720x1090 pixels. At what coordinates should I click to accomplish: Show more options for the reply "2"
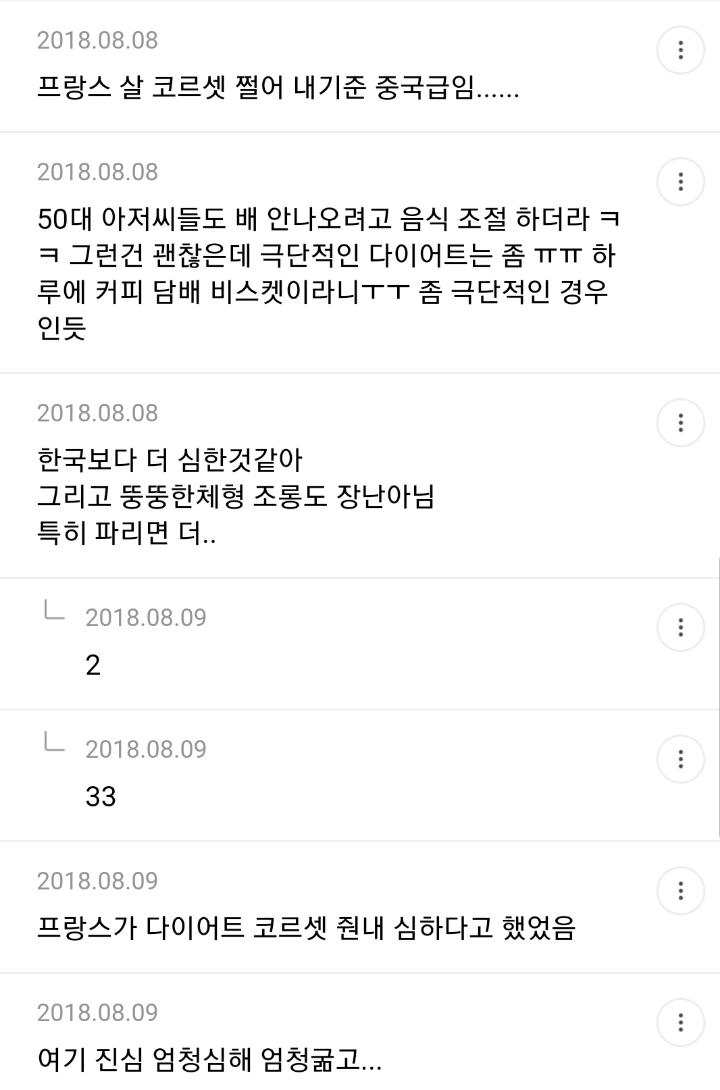click(x=680, y=627)
